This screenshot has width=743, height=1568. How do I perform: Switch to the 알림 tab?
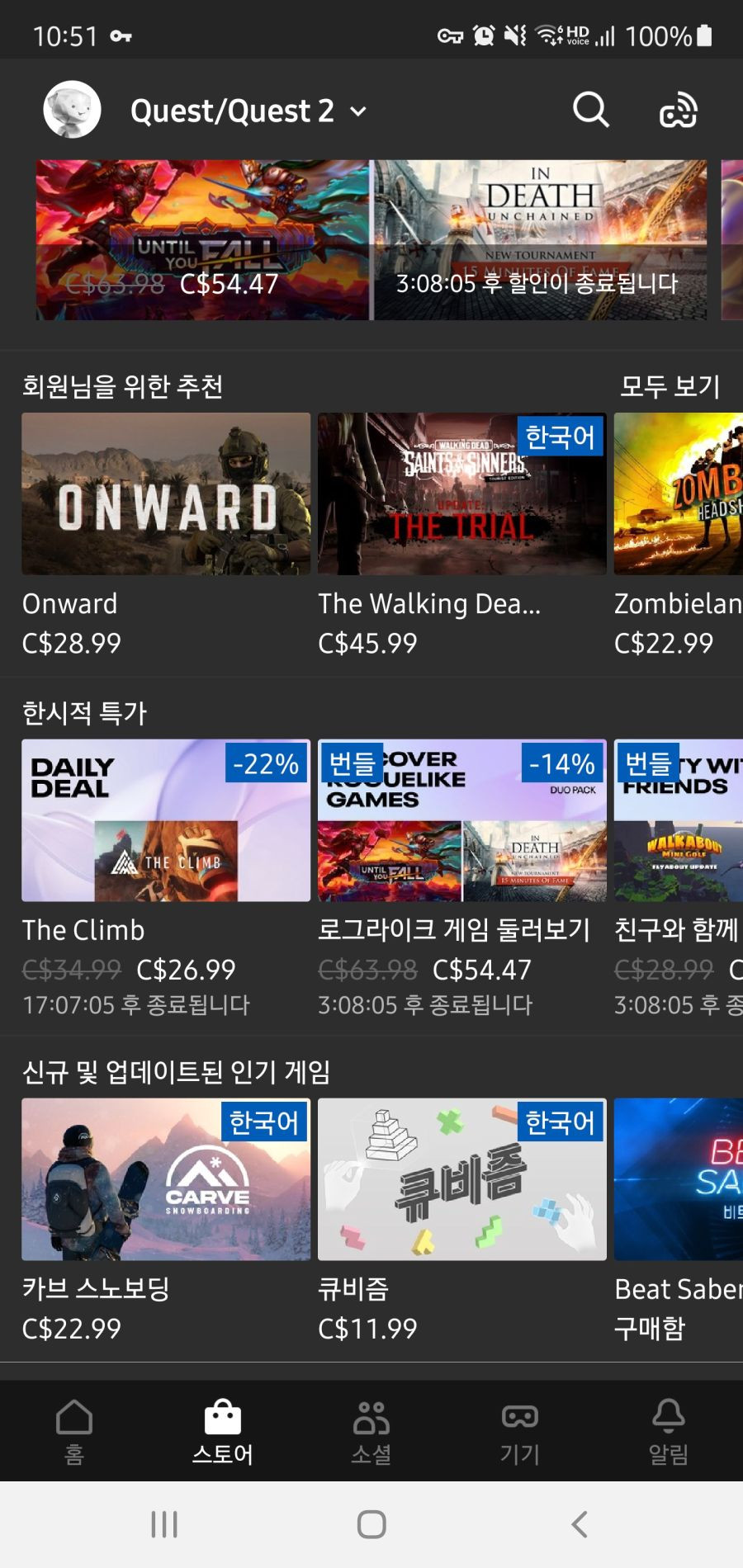pyautogui.click(x=669, y=1431)
